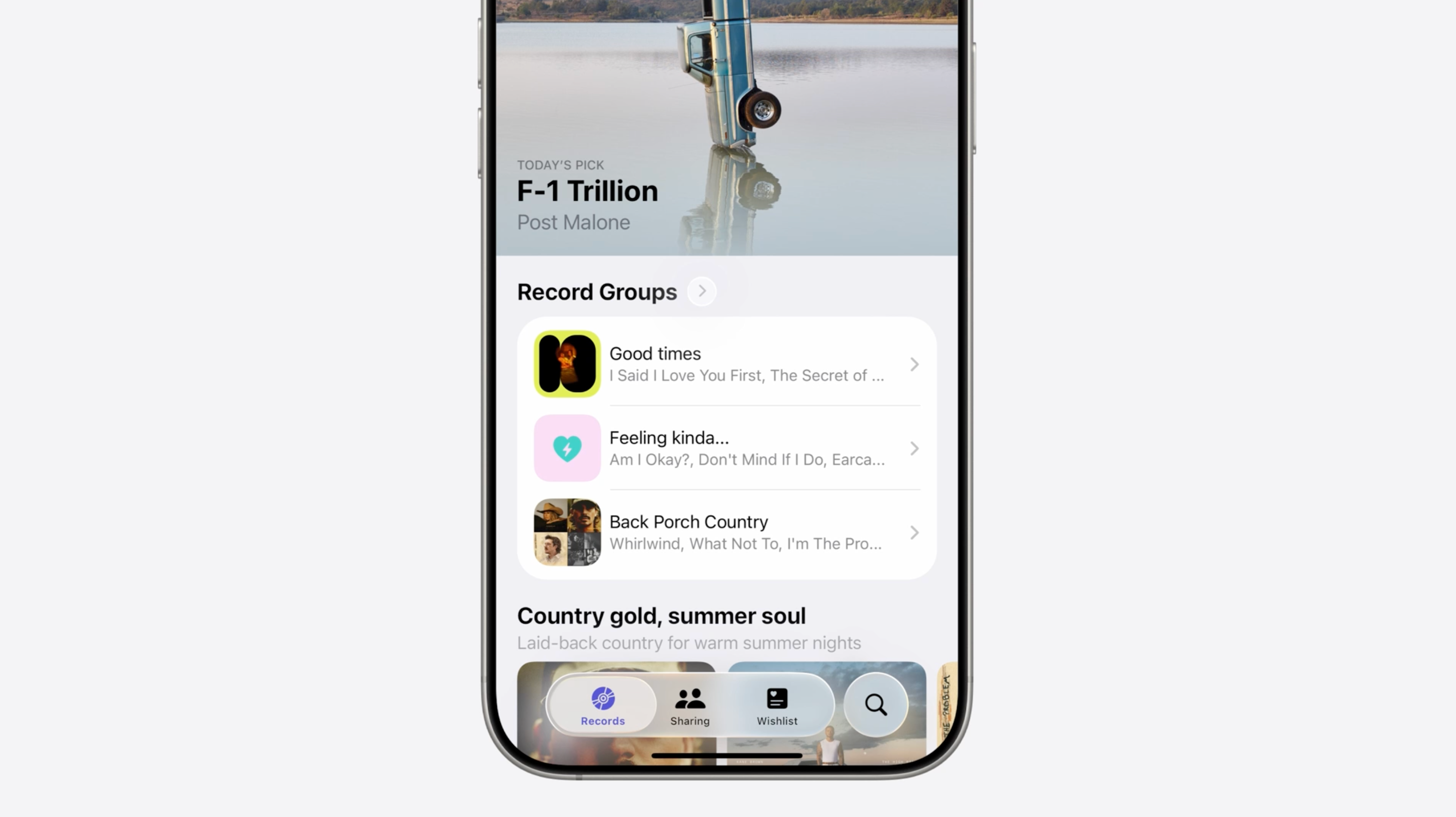Go to the Wishlist tab
1456x817 pixels.
776,706
